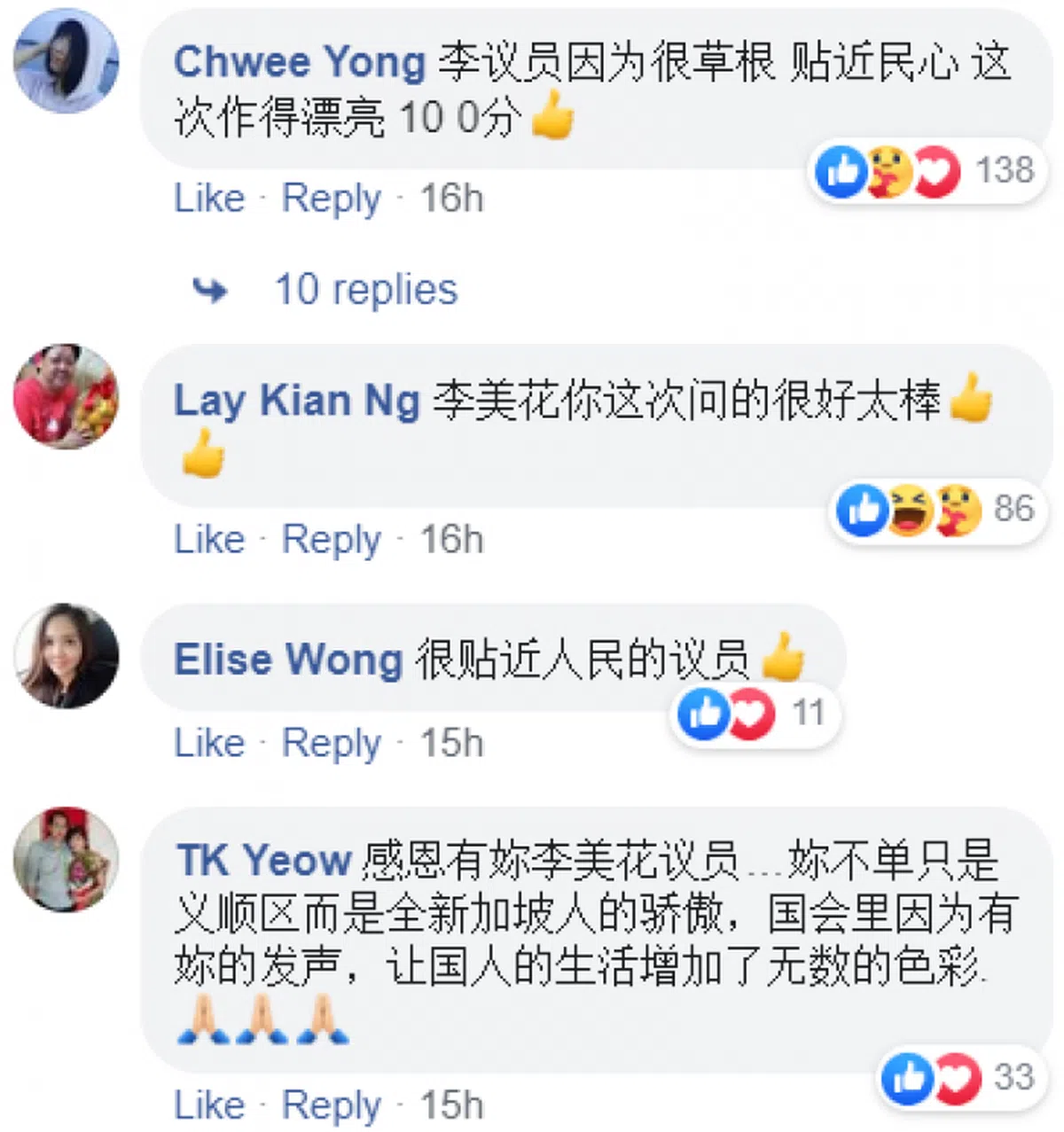Open Elise Wong's profile name
The image size is (1064, 1132).
point(288,660)
